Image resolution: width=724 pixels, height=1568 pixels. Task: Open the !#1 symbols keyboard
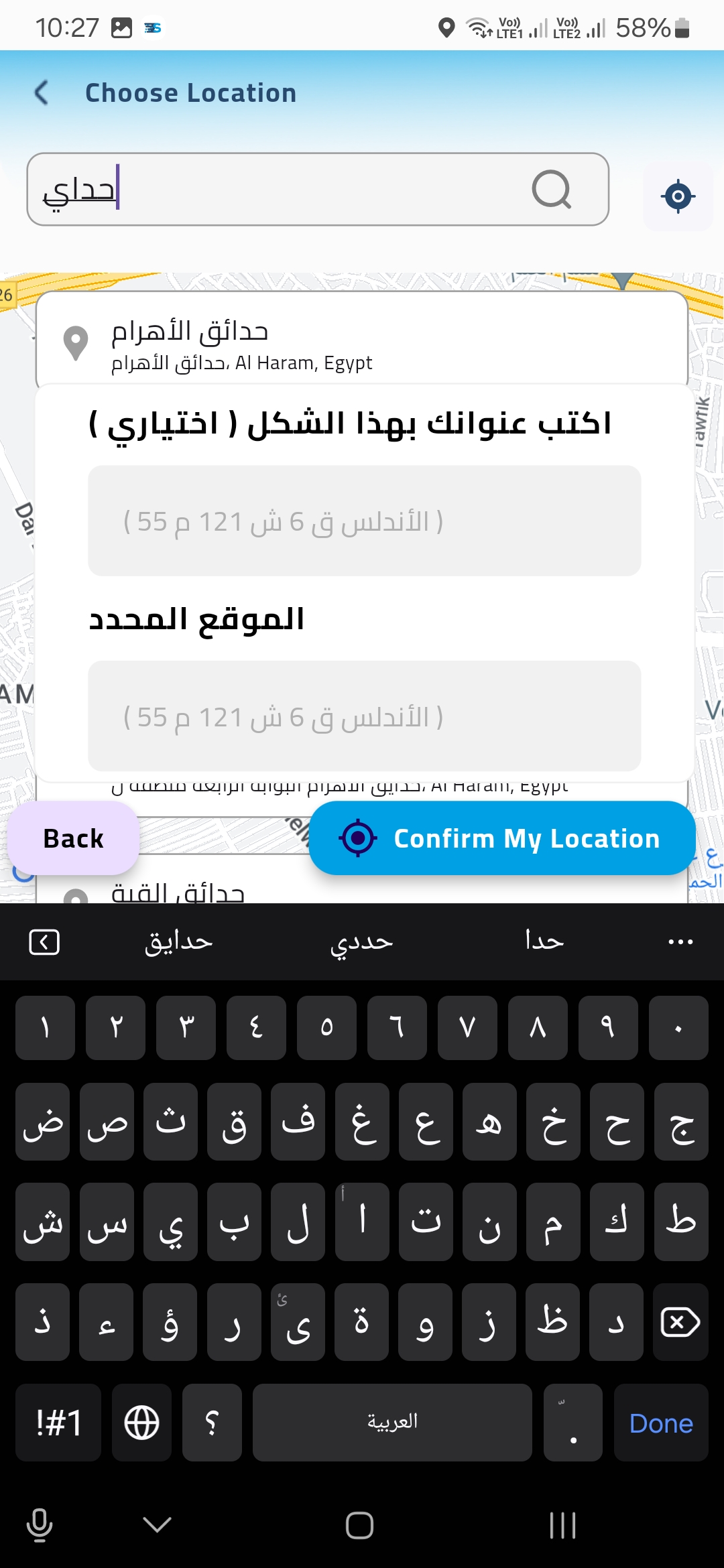[58, 1423]
